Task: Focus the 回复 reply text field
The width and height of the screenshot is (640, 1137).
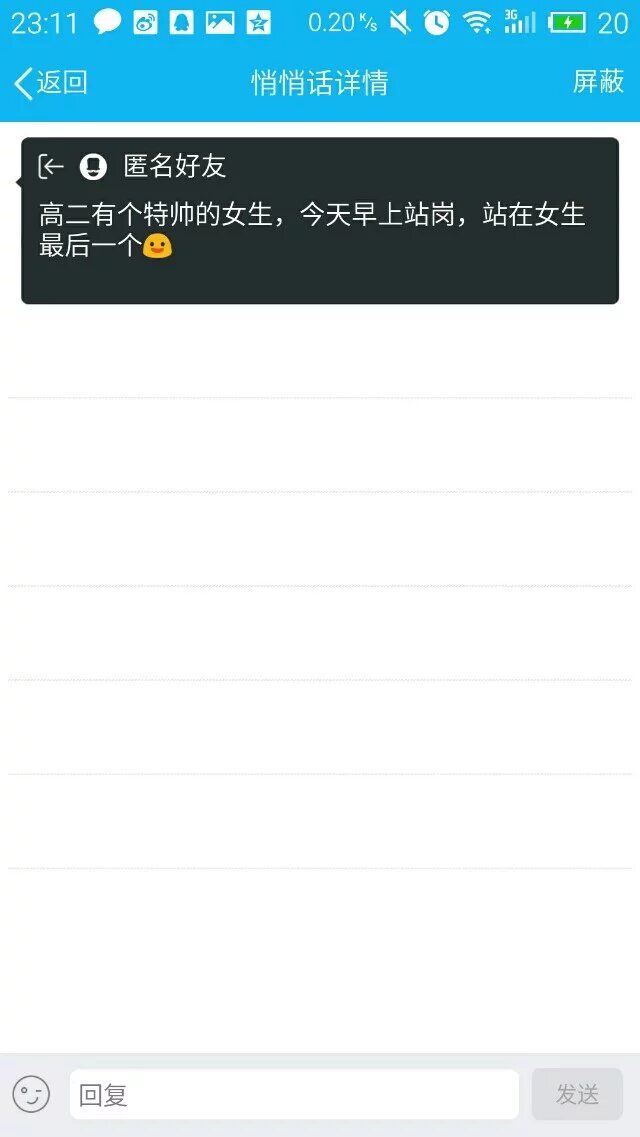Action: click(x=294, y=1095)
